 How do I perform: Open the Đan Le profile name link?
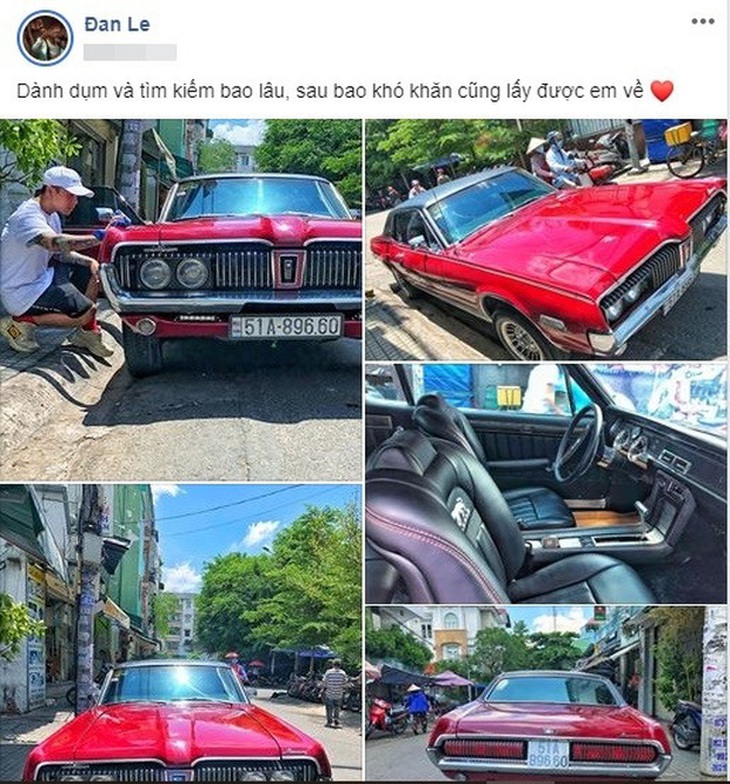coord(117,24)
